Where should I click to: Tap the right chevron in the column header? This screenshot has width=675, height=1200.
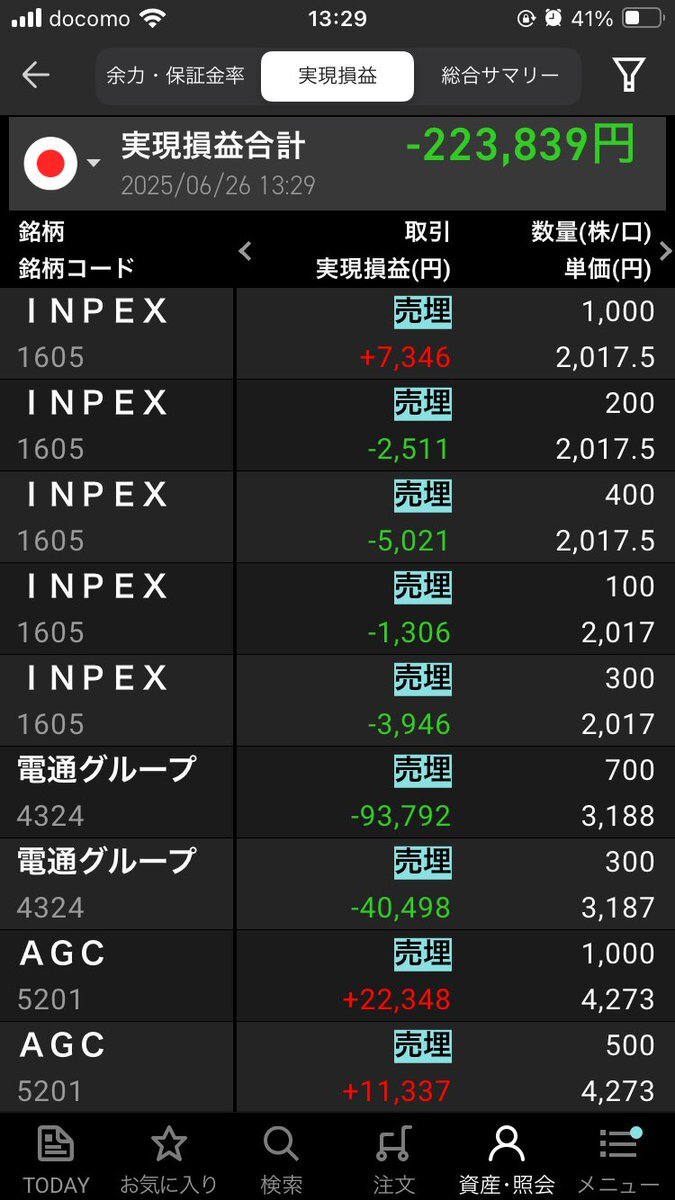[x=665, y=251]
